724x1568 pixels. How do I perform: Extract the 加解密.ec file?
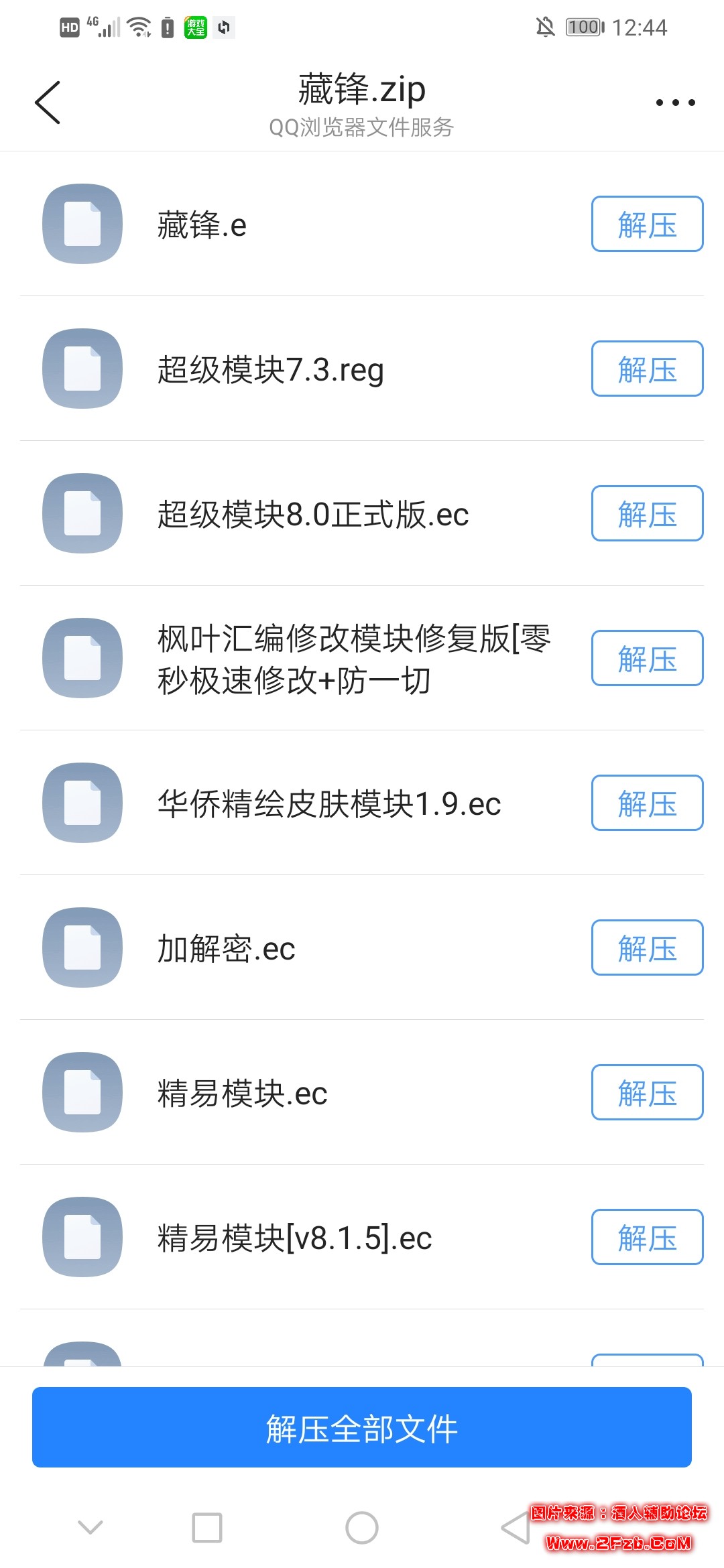[x=646, y=948]
